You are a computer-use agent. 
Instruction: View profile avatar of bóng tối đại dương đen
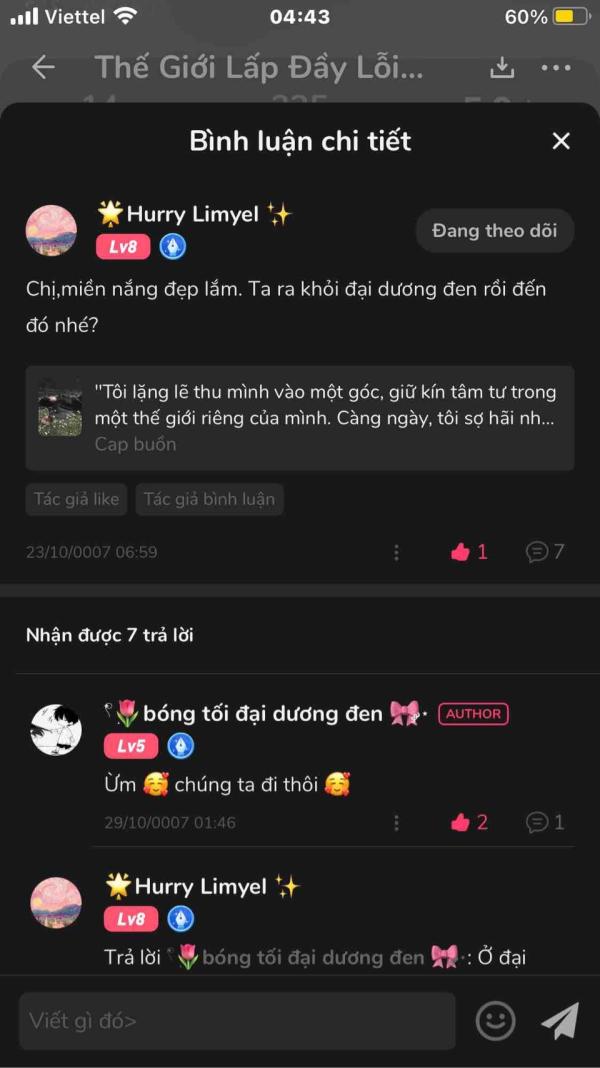point(57,729)
